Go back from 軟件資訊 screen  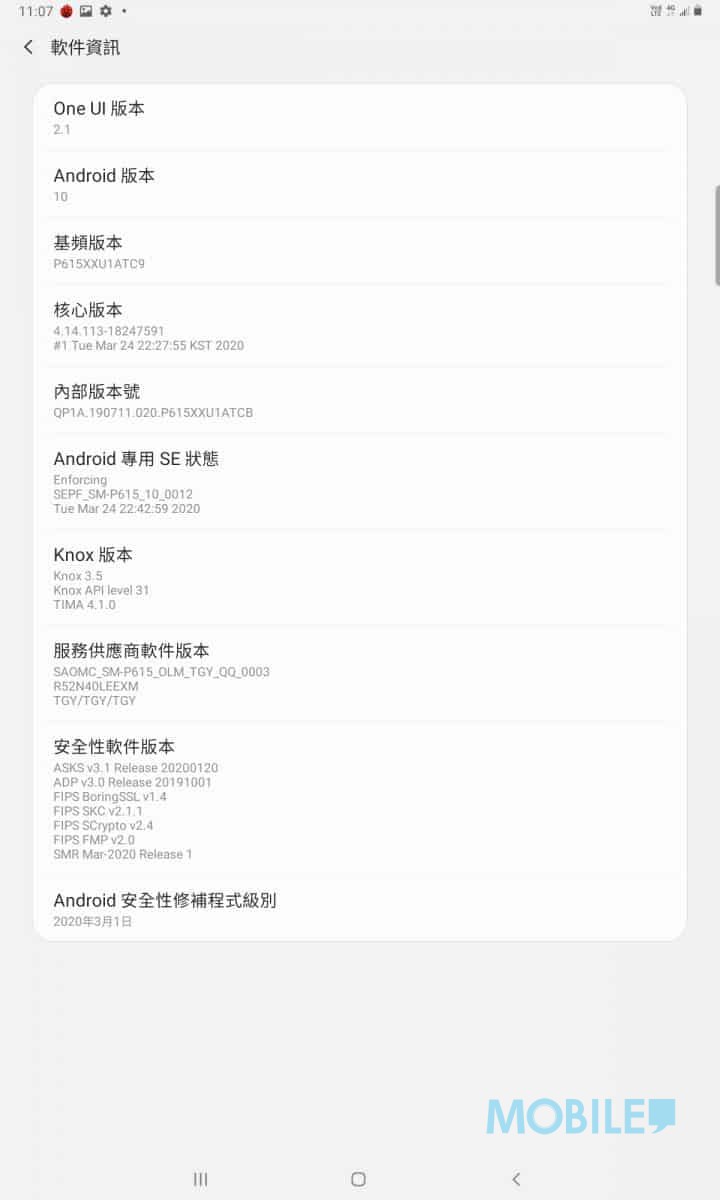tap(28, 47)
